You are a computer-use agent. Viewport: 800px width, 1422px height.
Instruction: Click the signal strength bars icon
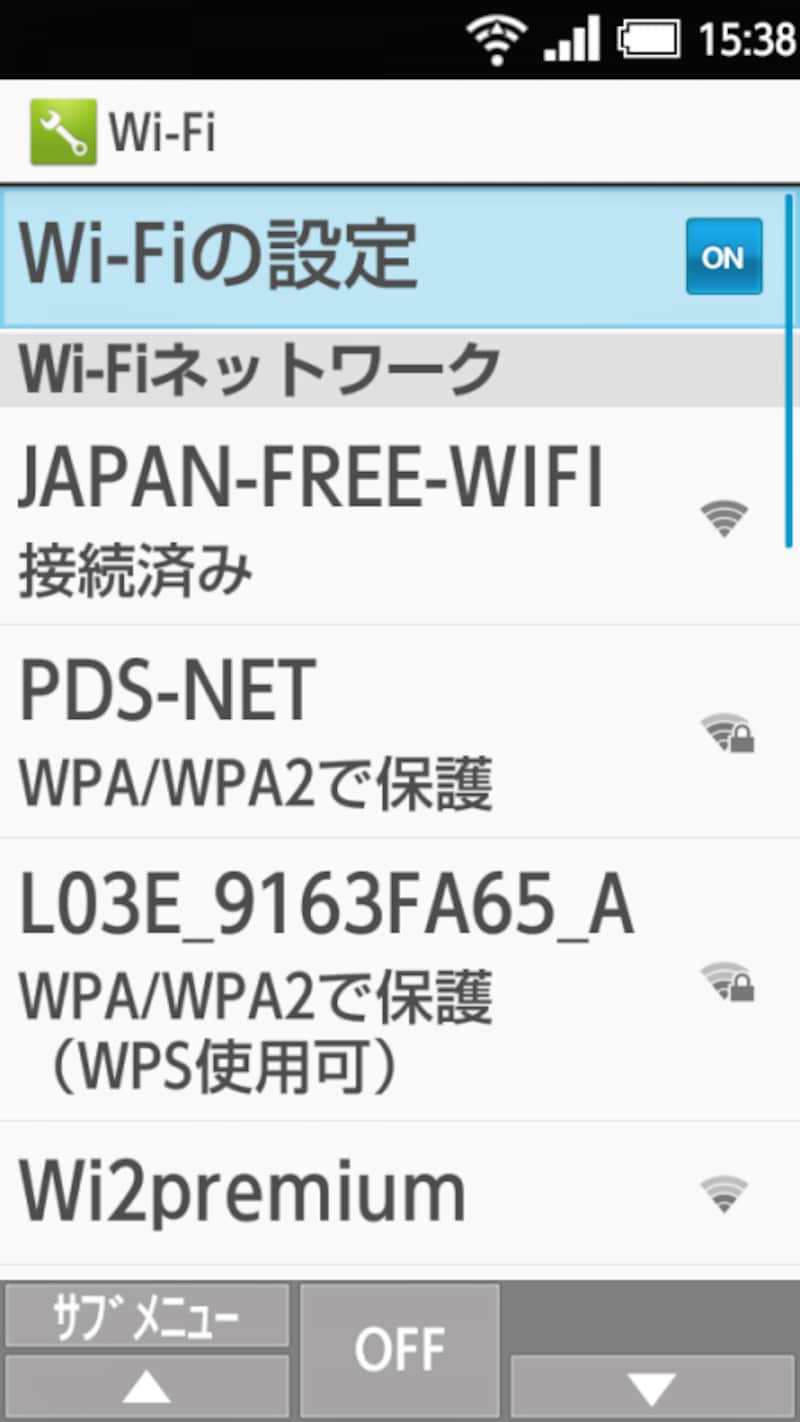click(573, 38)
